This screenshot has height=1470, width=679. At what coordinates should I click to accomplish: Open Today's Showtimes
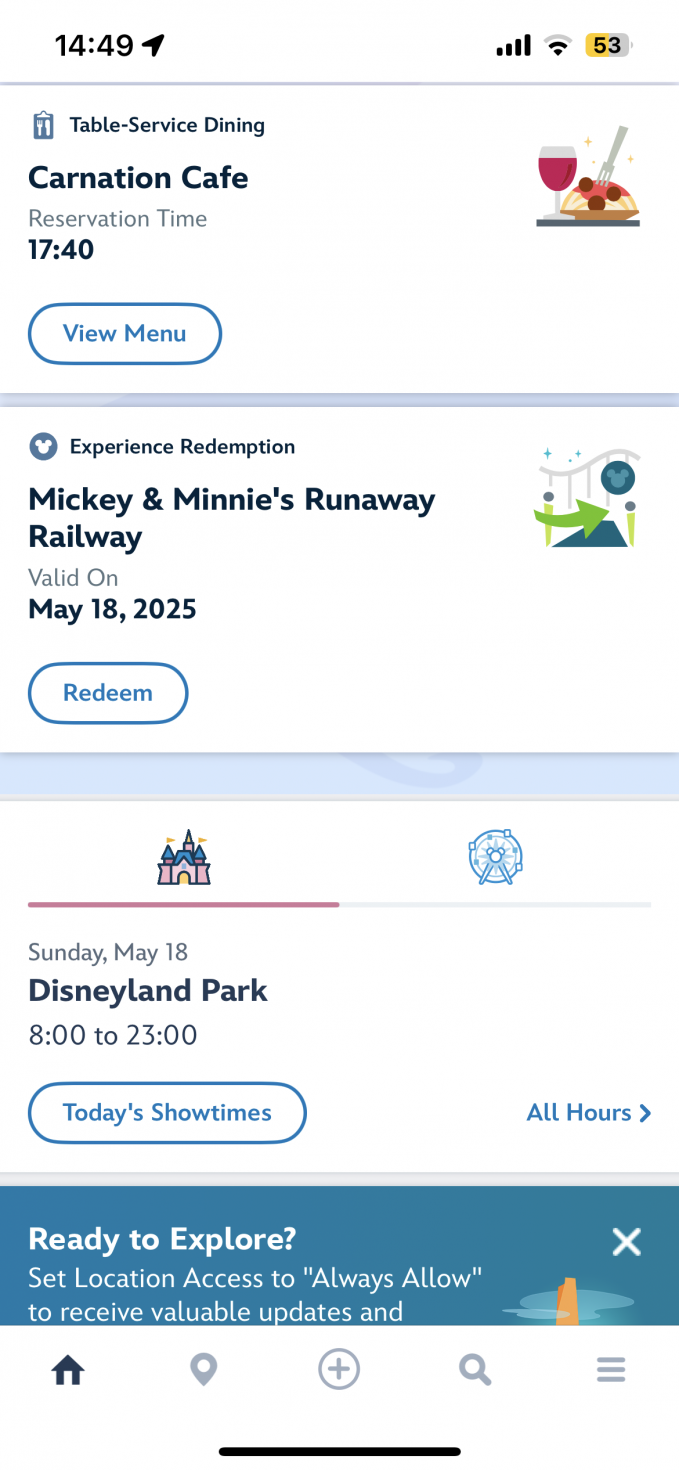click(x=167, y=1113)
